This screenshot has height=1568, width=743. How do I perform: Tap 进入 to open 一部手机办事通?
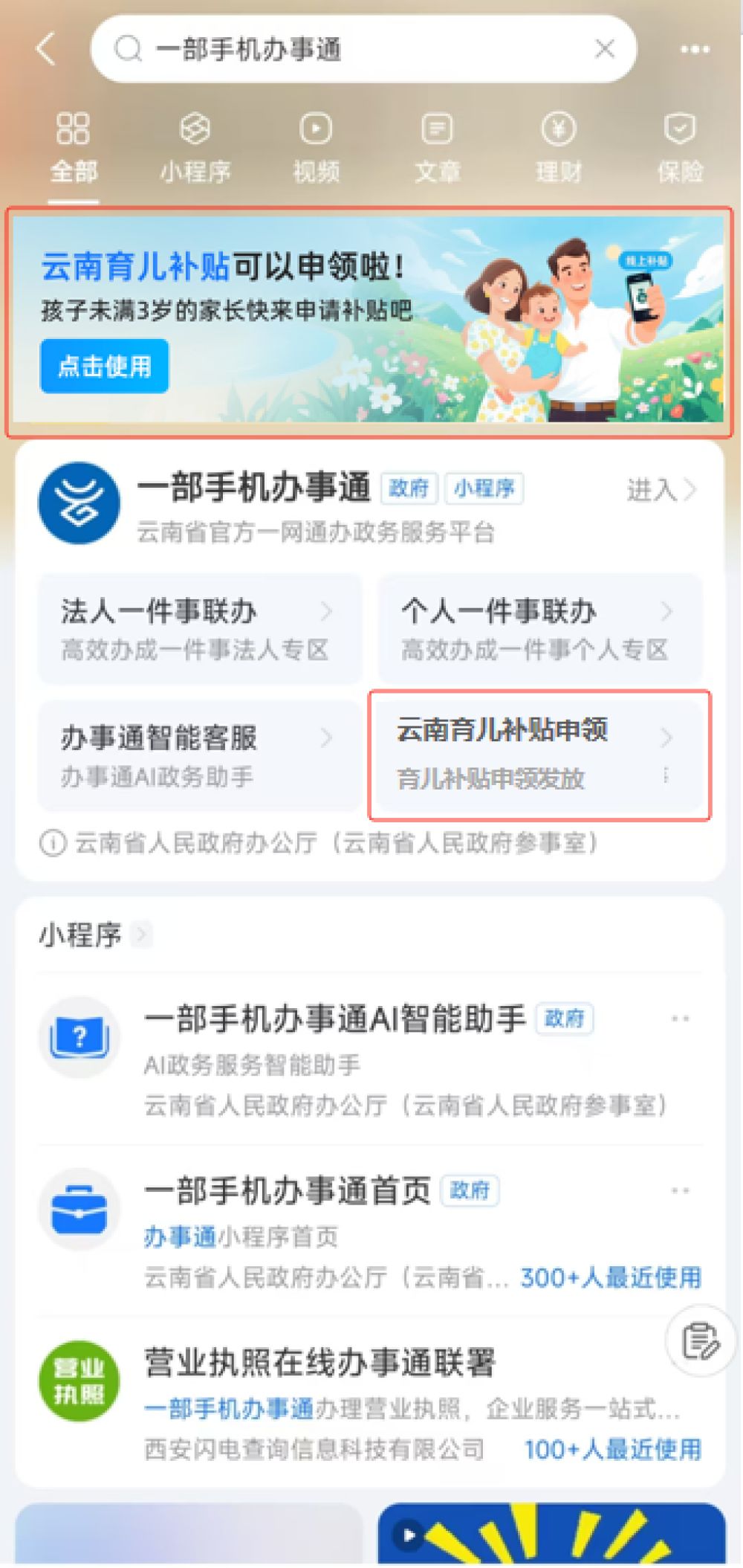(x=661, y=490)
